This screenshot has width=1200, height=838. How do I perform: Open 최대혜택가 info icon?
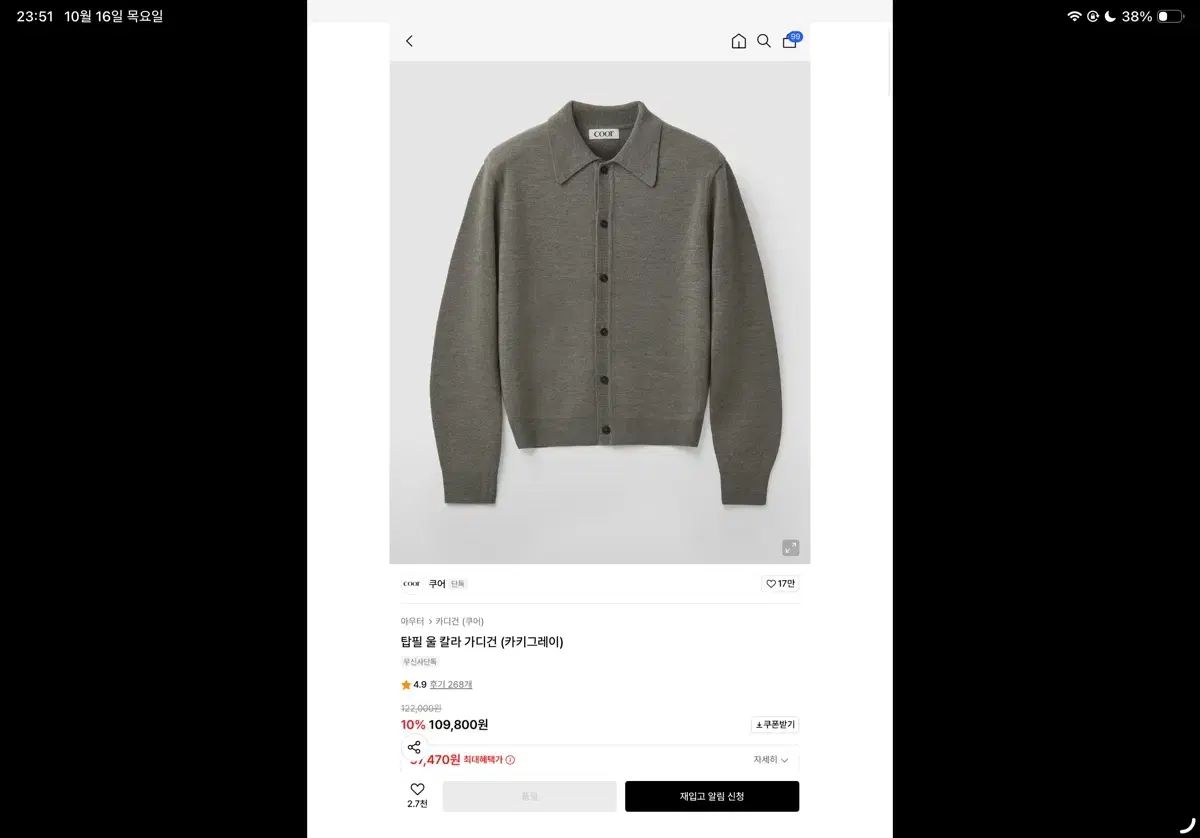[x=510, y=760]
